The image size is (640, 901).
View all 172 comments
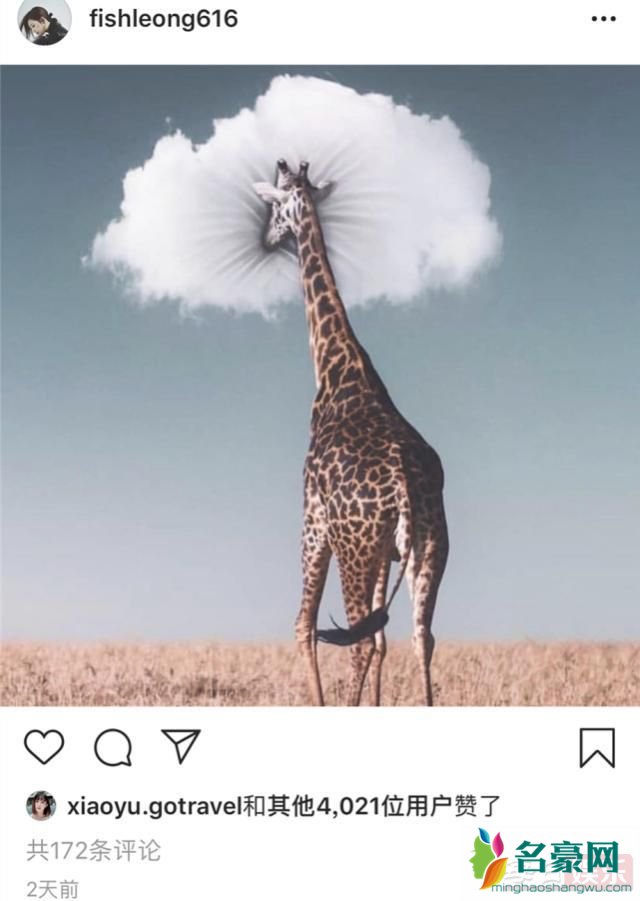click(x=93, y=851)
